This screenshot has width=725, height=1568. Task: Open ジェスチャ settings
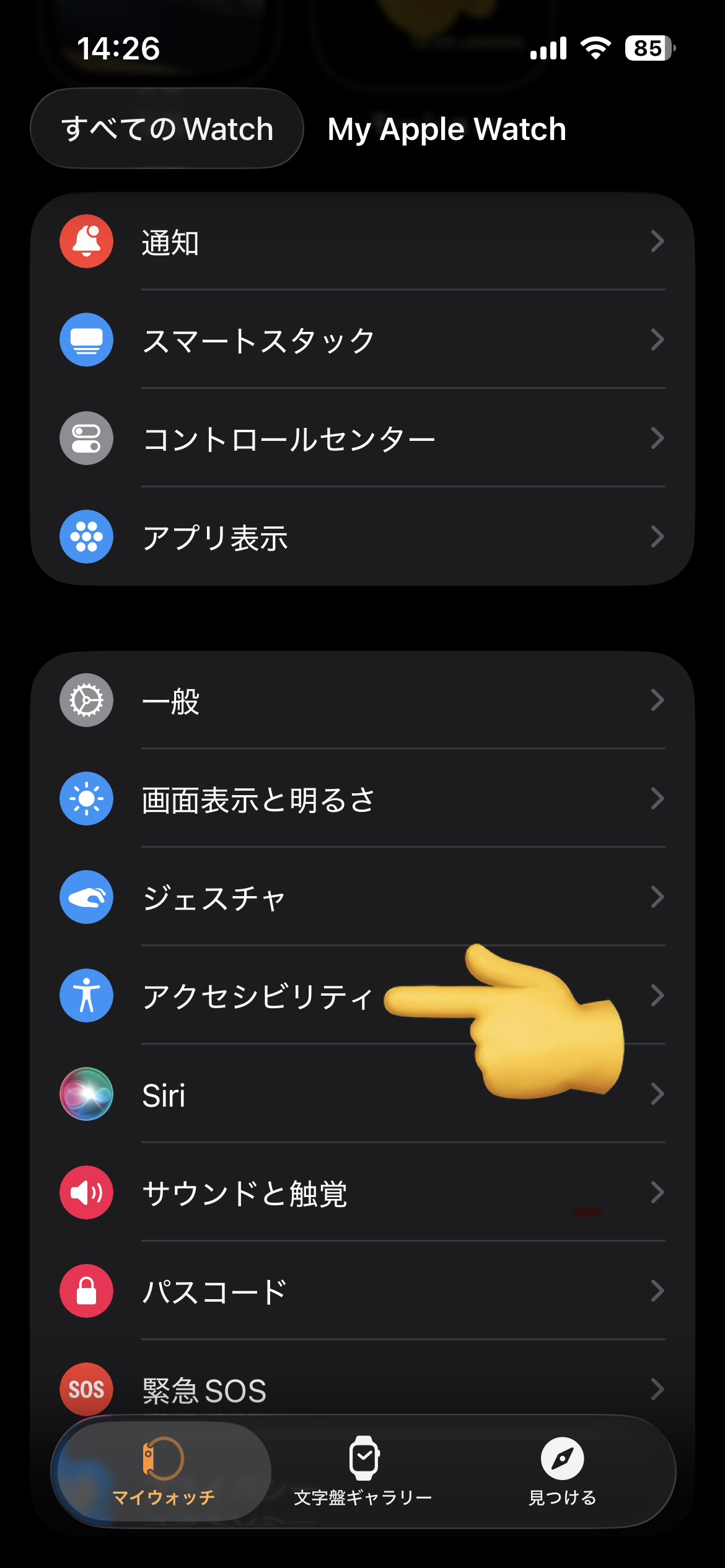362,897
